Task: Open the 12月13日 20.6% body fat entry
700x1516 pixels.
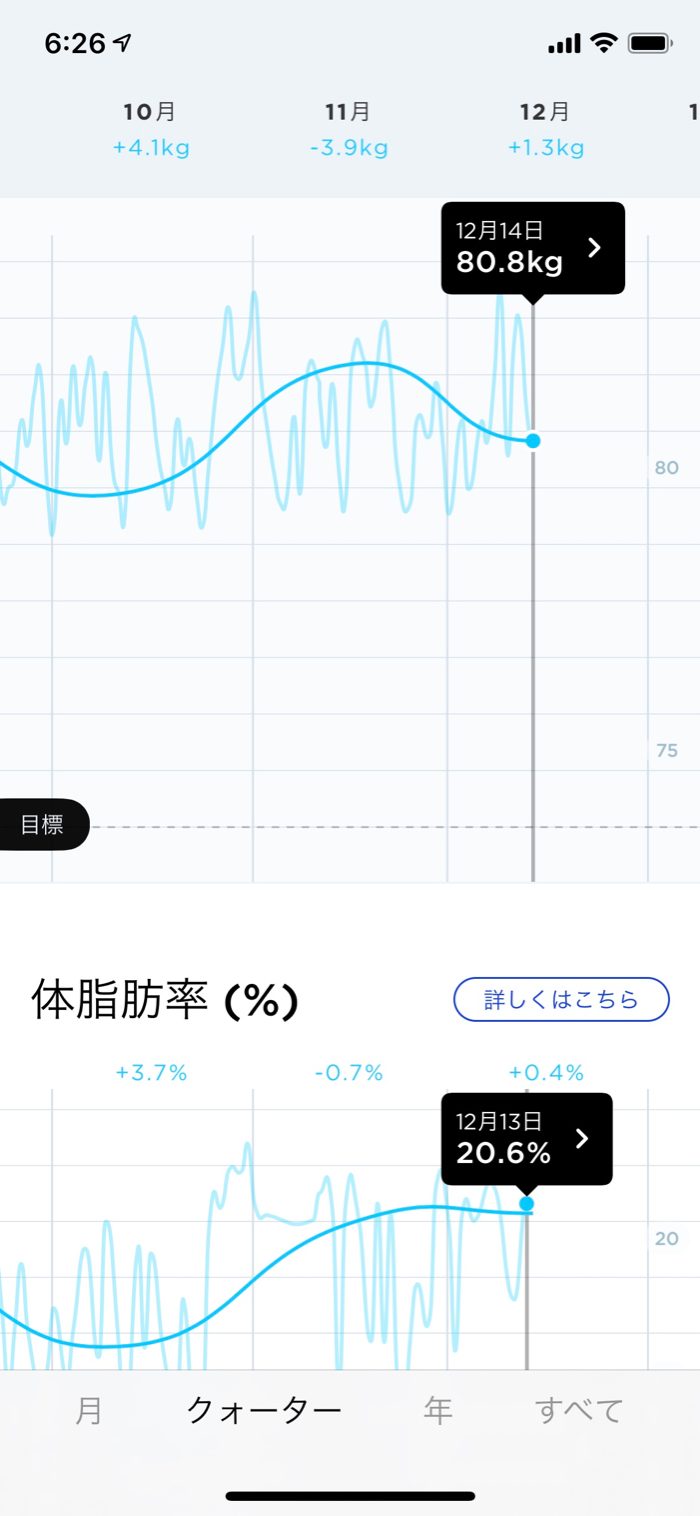Action: (526, 1139)
